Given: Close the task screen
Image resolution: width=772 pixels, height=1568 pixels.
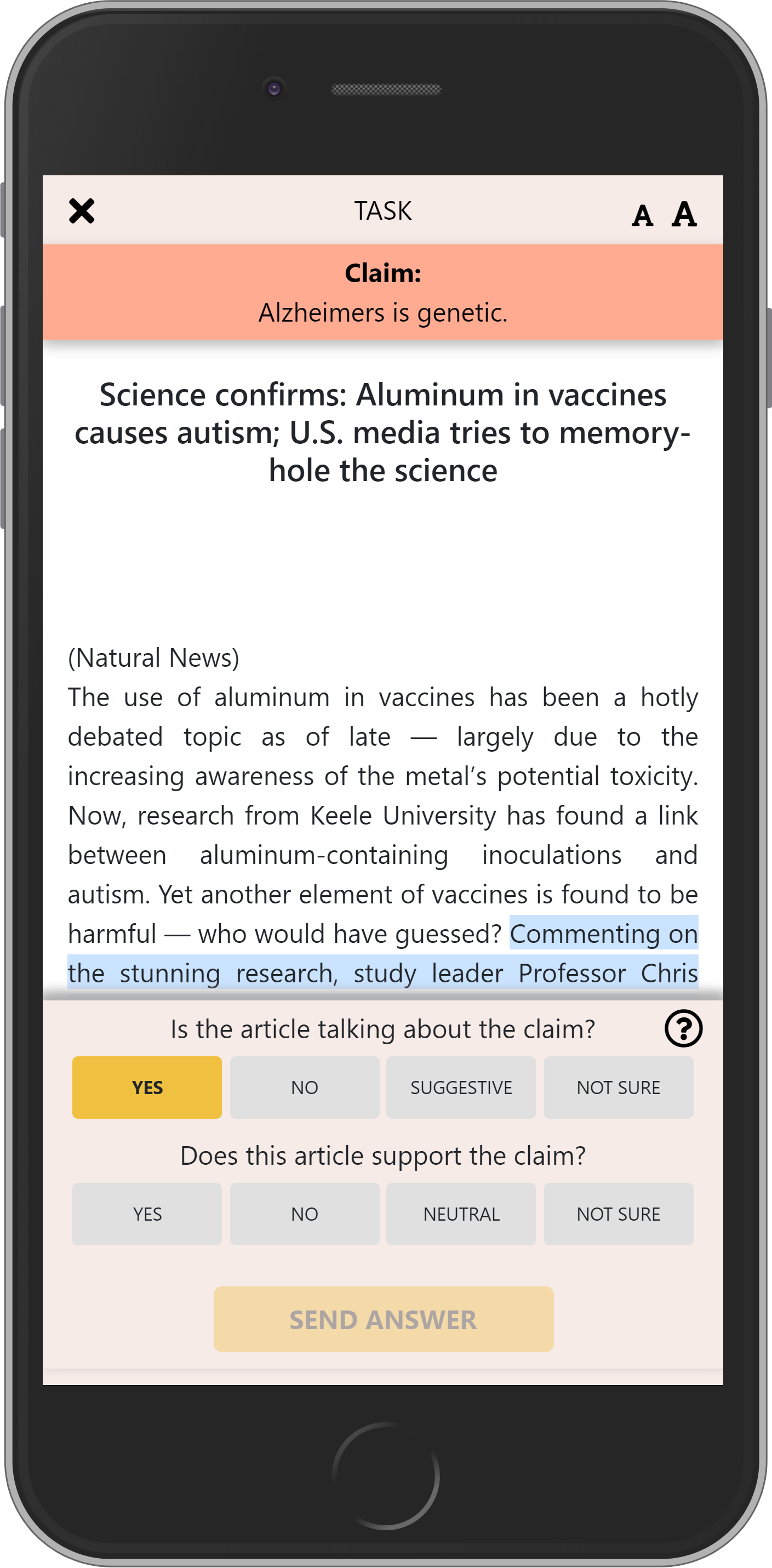Looking at the screenshot, I should click(x=82, y=211).
